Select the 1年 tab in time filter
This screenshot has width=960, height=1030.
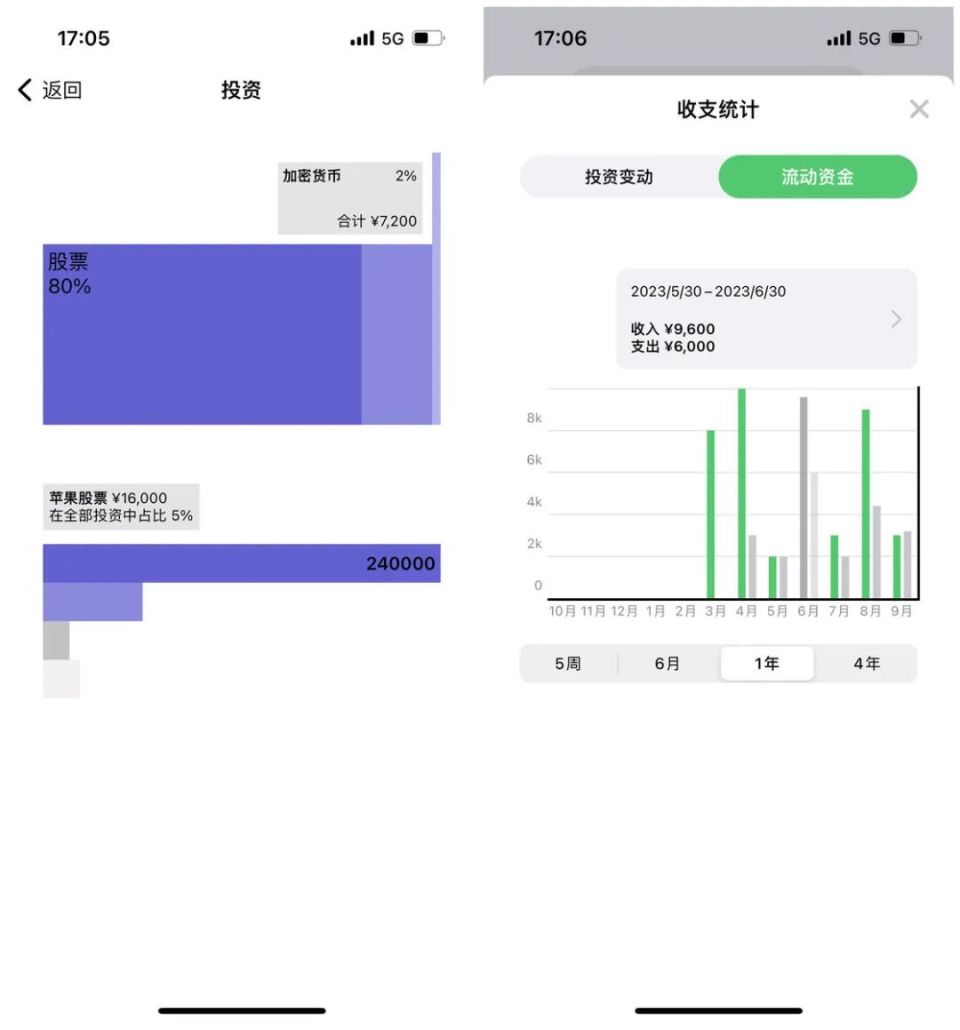(x=767, y=663)
